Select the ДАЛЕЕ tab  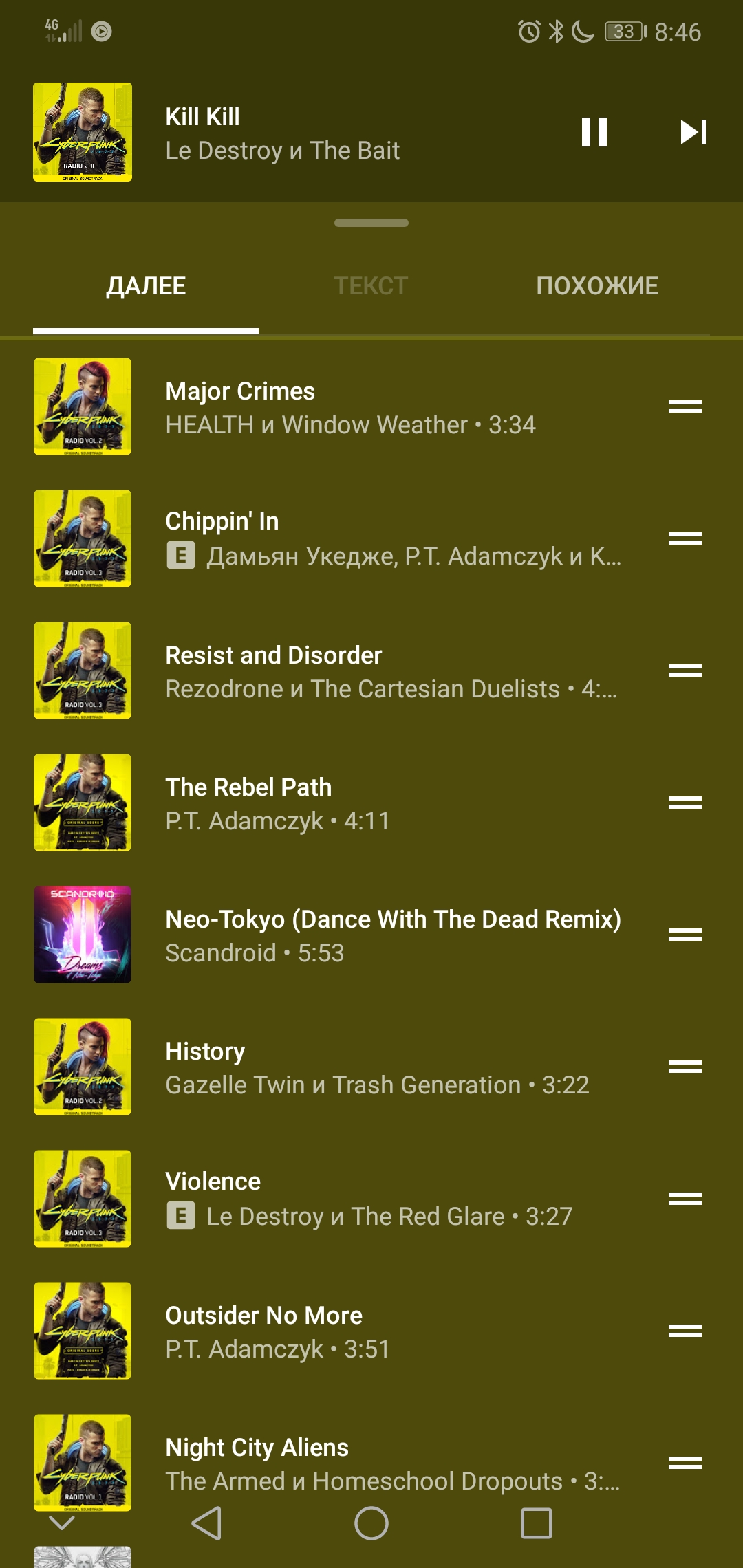146,286
